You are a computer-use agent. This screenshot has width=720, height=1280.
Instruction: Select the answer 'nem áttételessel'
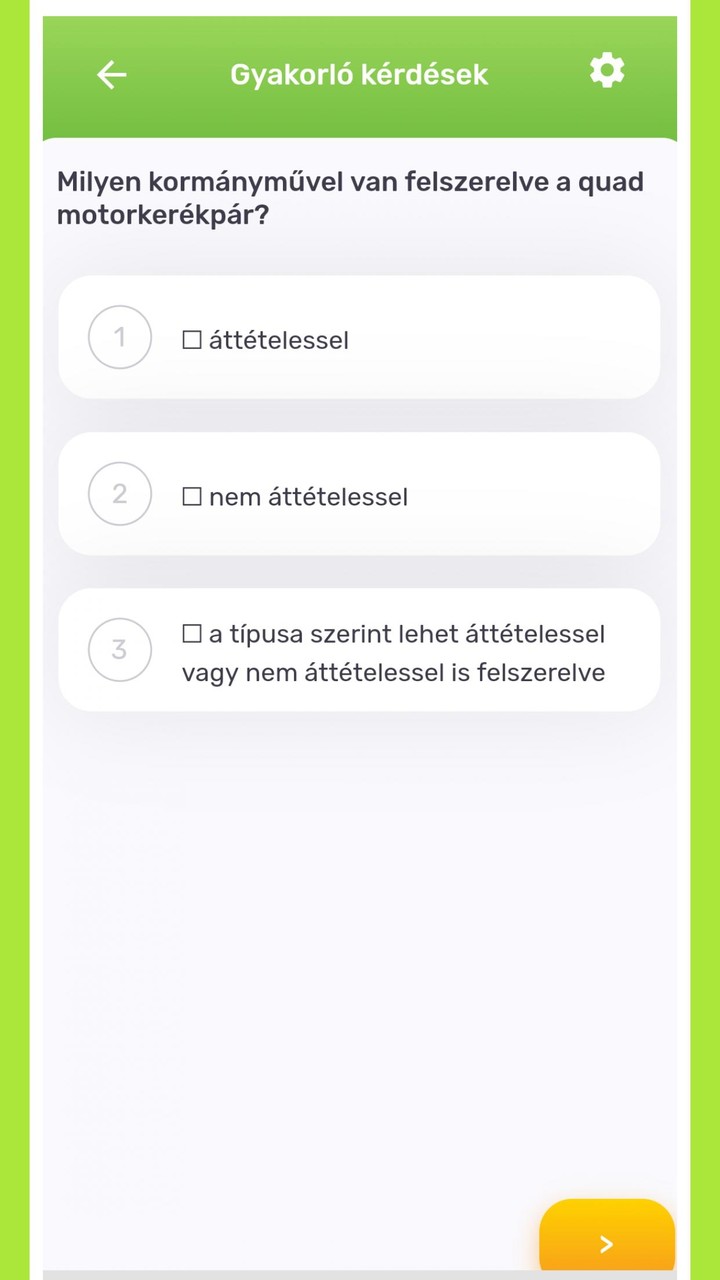coord(305,494)
